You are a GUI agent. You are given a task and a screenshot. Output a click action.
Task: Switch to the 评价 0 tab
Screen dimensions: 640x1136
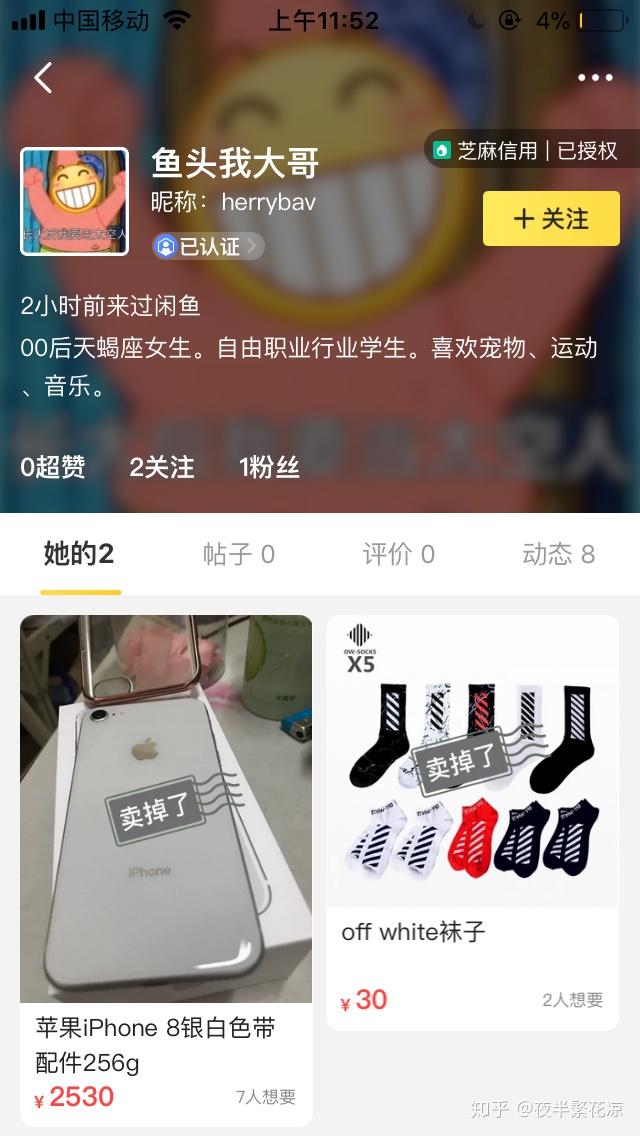tap(398, 554)
